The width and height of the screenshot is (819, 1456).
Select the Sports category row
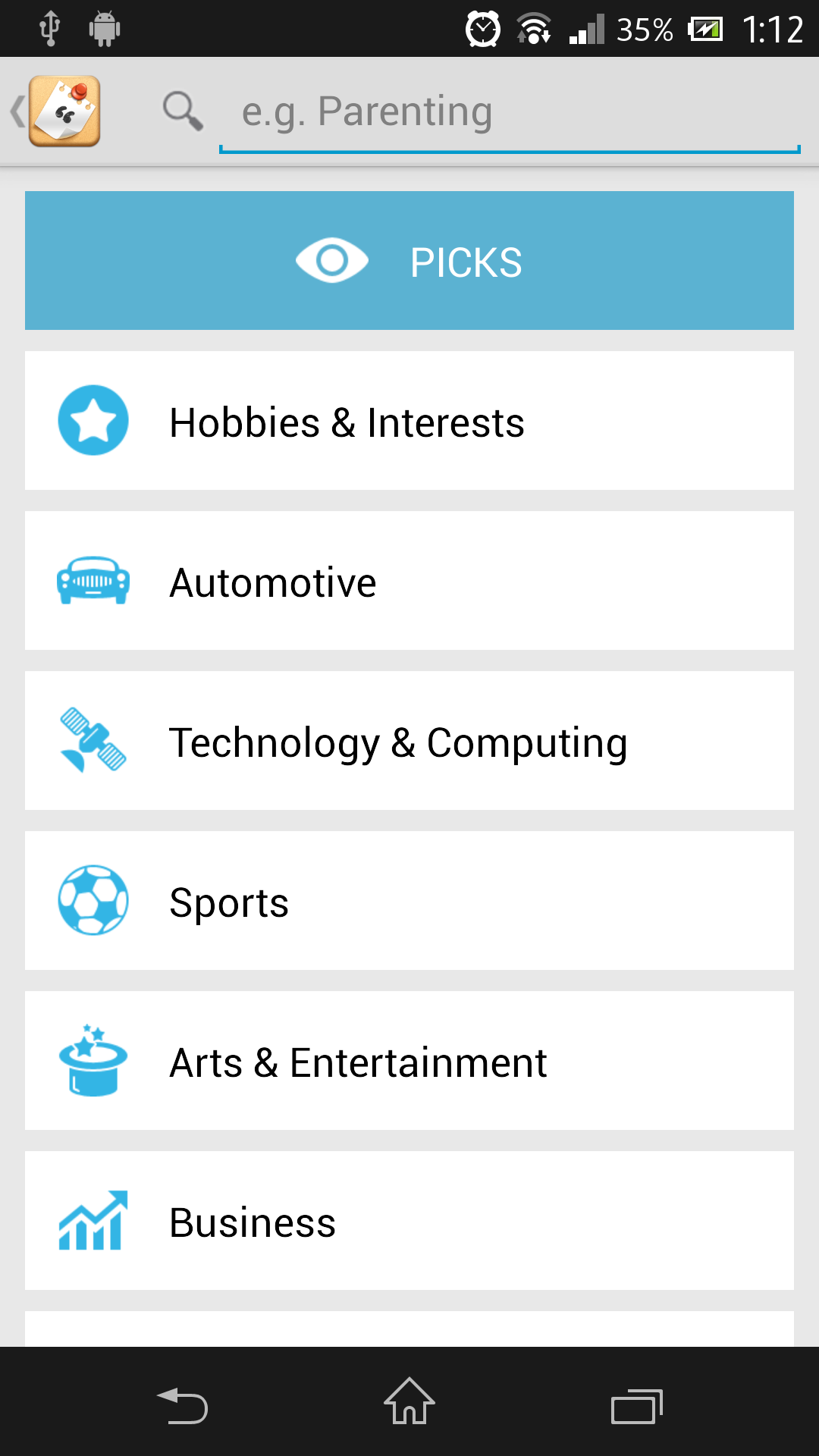pyautogui.click(x=409, y=901)
